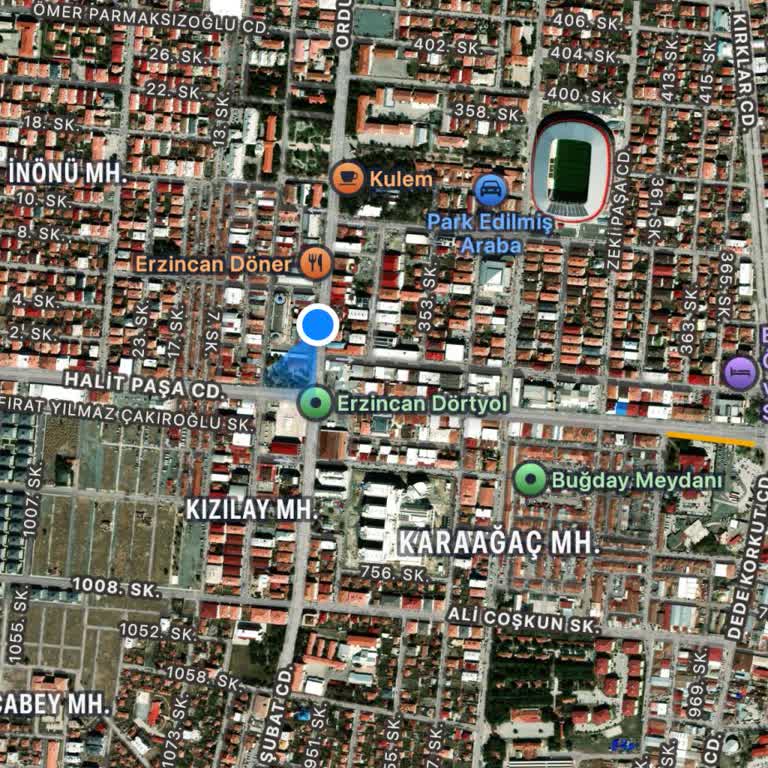The height and width of the screenshot is (768, 768).
Task: Open the purple hotel marker
Action: [x=740, y=372]
